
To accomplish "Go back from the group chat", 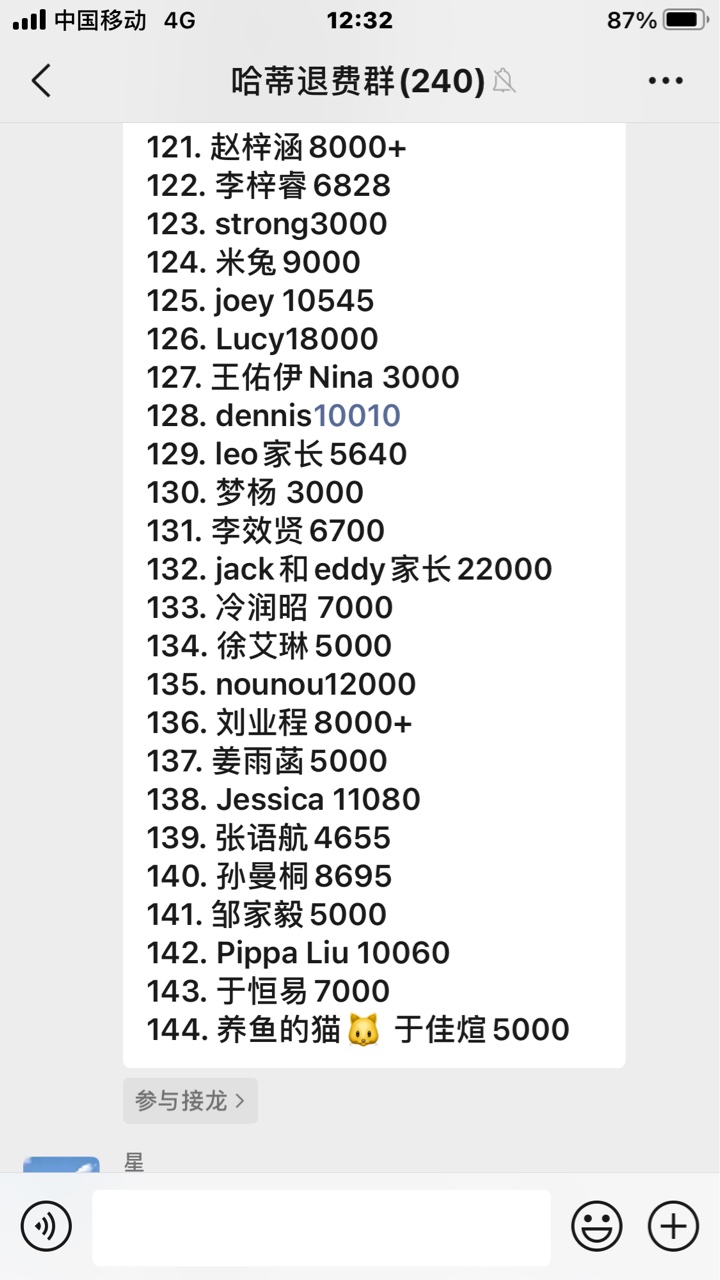I will (x=41, y=81).
